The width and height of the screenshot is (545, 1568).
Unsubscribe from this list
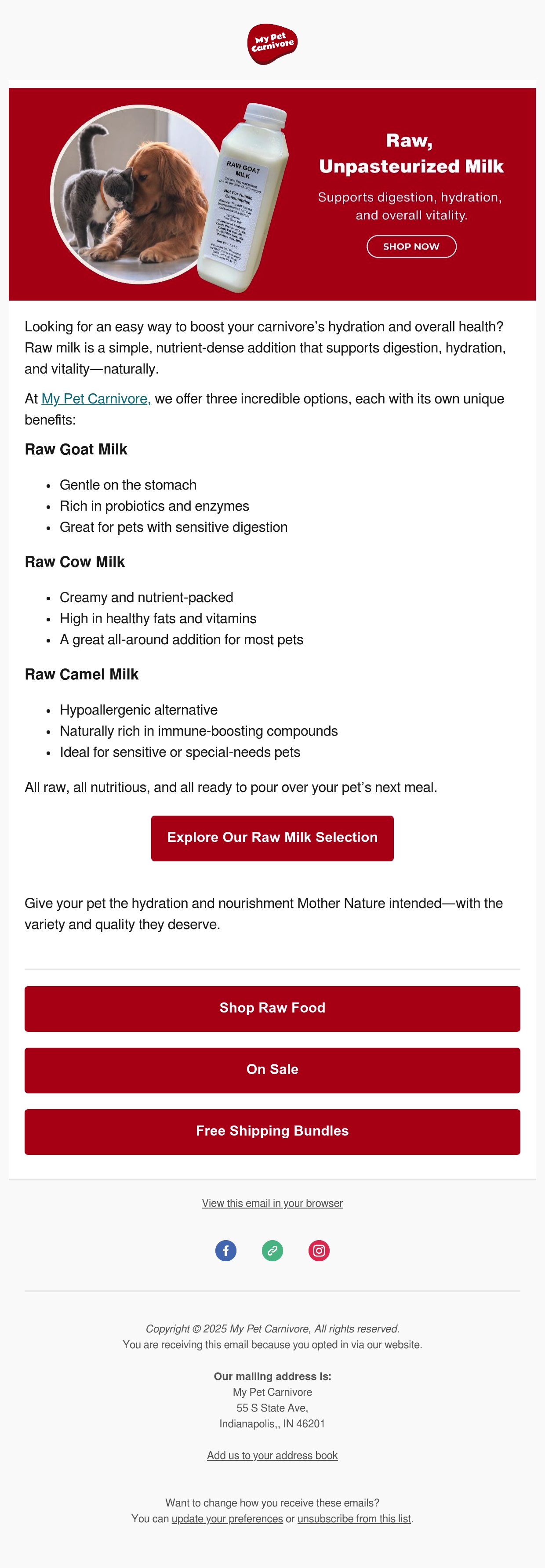(354, 1519)
